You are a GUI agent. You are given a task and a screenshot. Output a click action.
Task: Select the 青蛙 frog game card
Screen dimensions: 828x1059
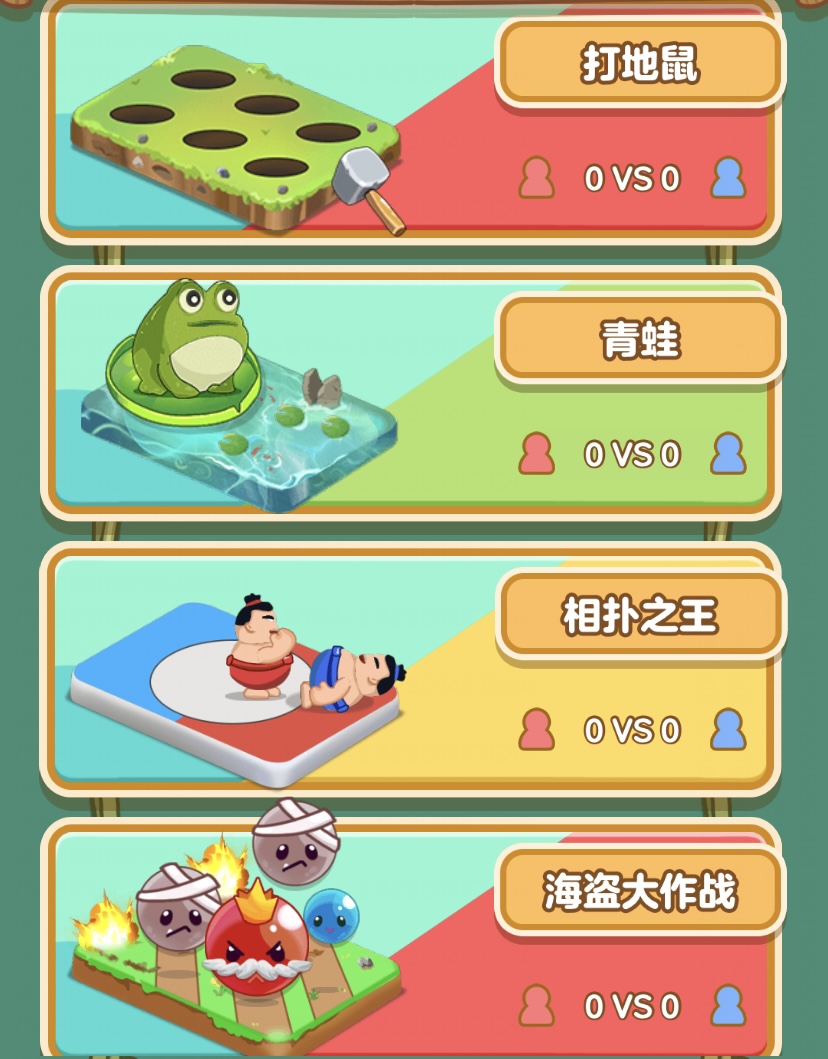(x=410, y=393)
